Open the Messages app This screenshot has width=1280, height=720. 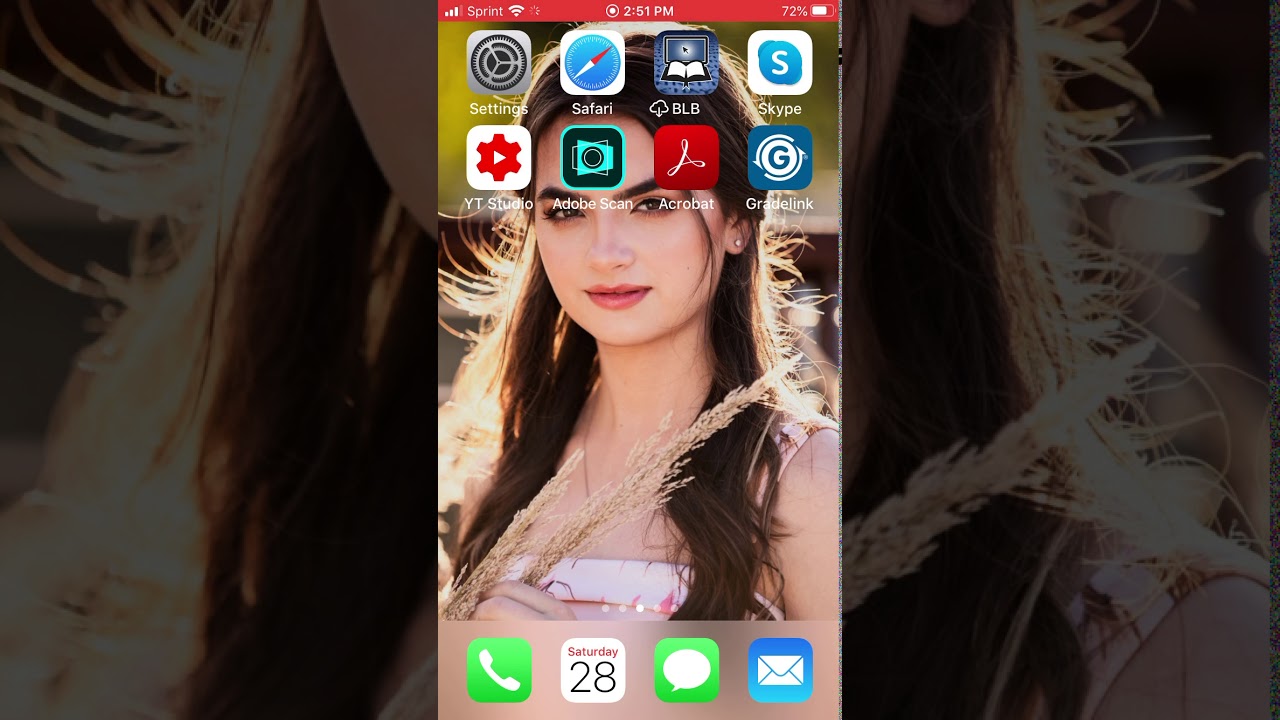(686, 670)
